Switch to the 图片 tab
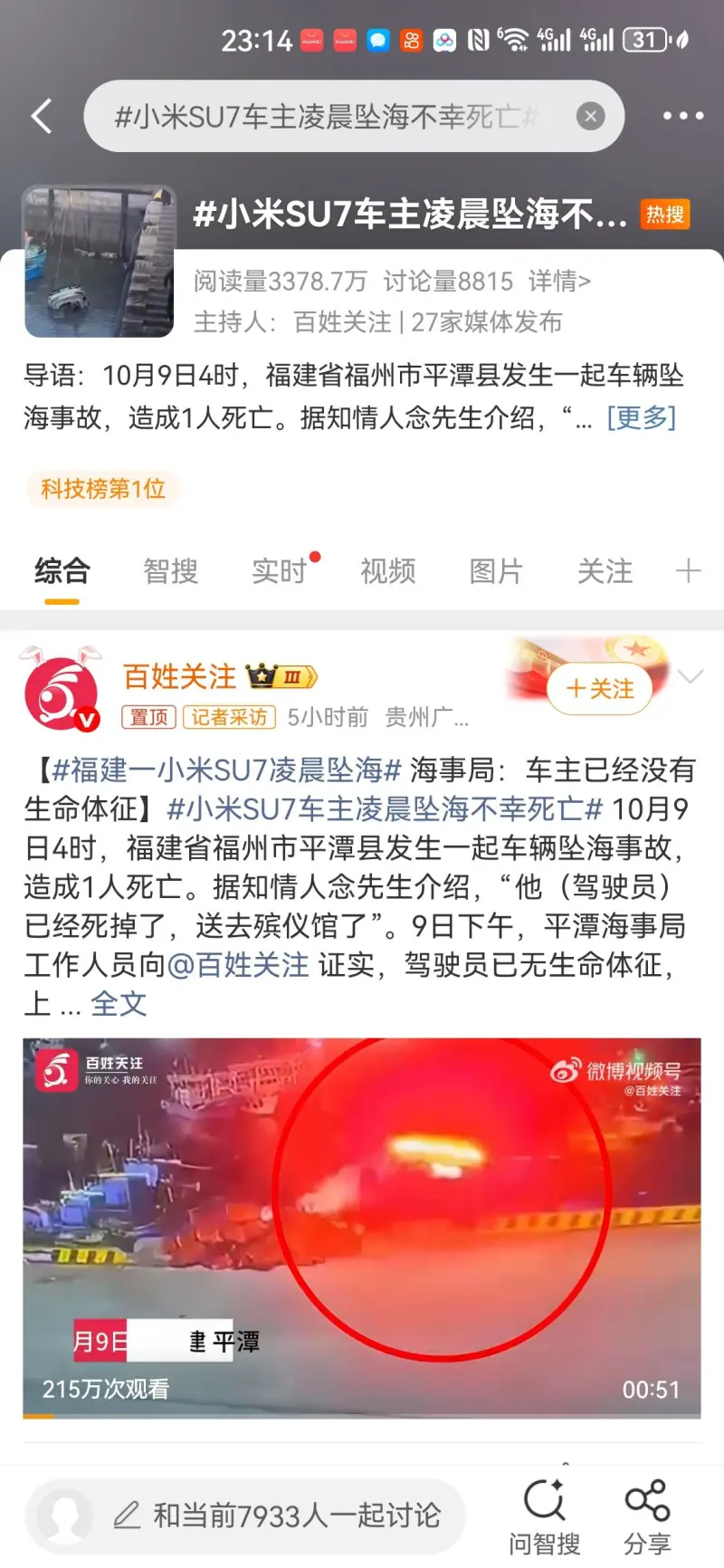Image resolution: width=724 pixels, height=1568 pixels. (496, 571)
